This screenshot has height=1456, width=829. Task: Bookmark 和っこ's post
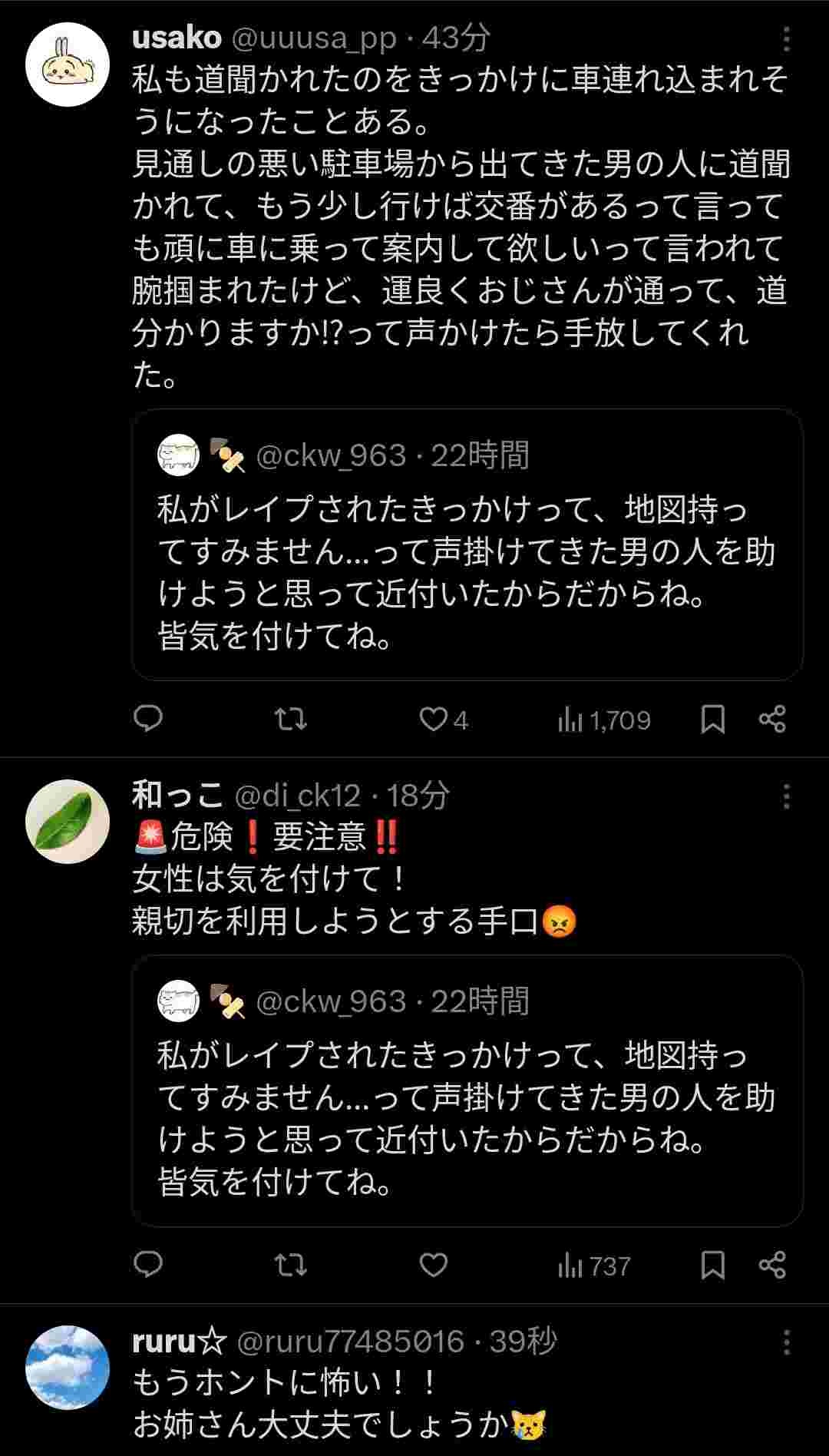(x=713, y=1265)
